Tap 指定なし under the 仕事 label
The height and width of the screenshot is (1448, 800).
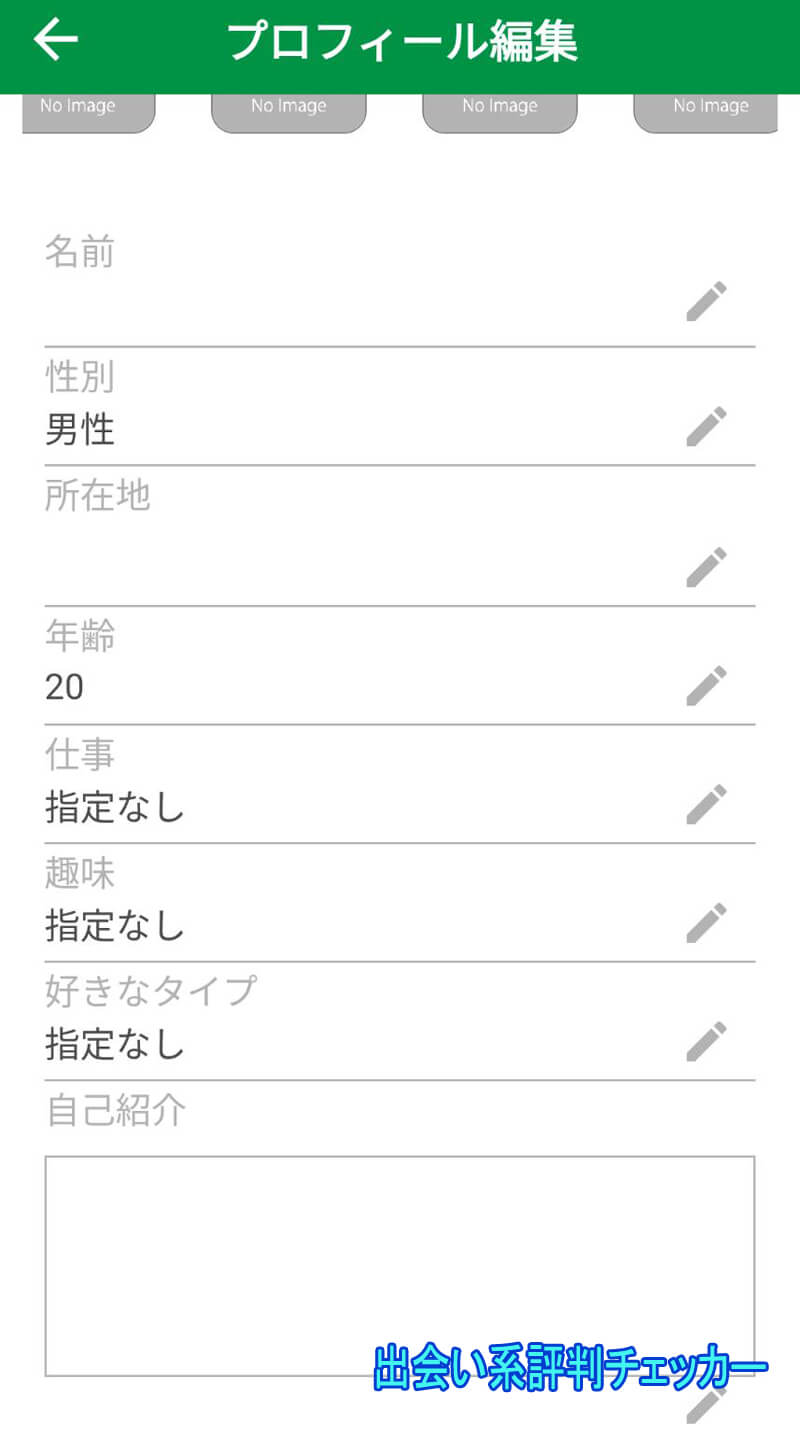click(112, 807)
